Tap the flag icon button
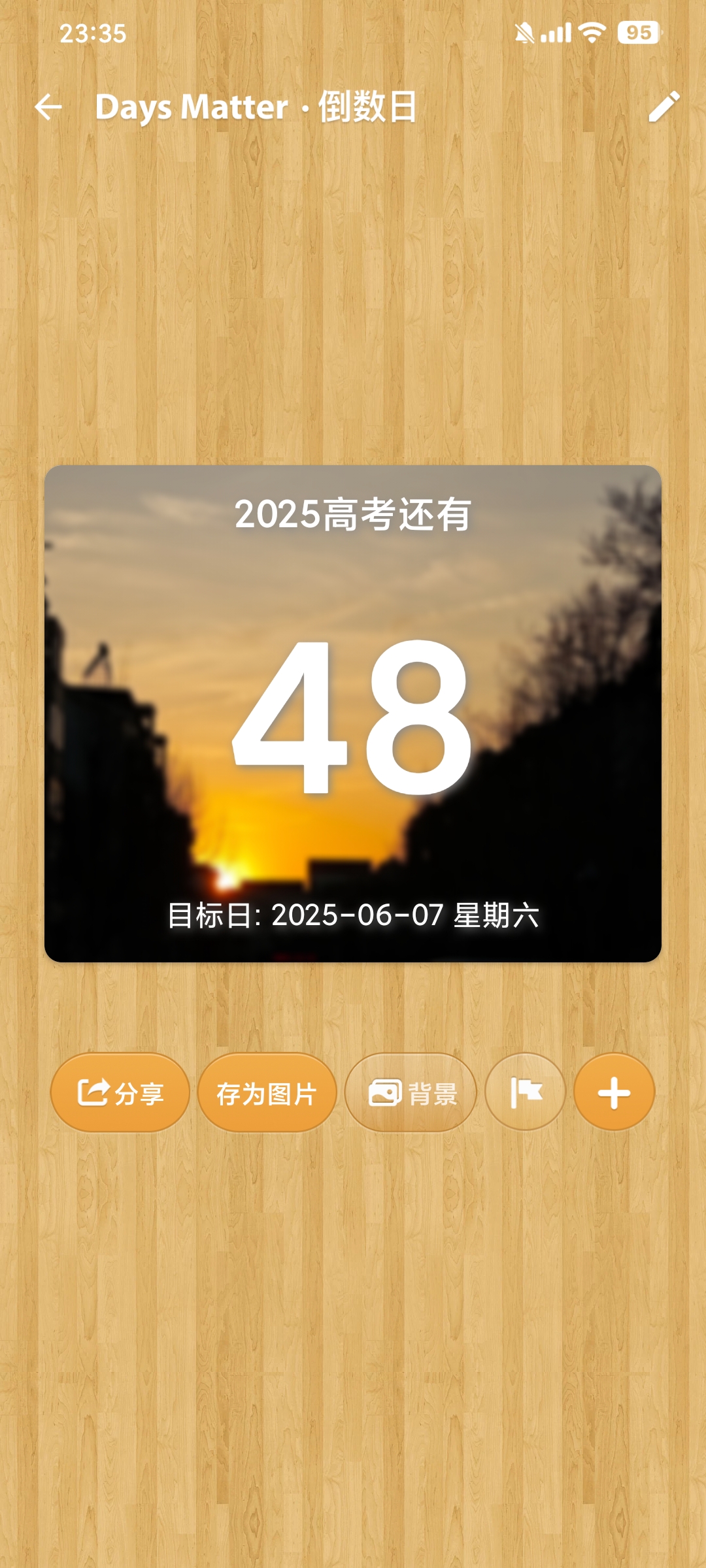Image resolution: width=706 pixels, height=1568 pixels. pyautogui.click(x=526, y=1092)
